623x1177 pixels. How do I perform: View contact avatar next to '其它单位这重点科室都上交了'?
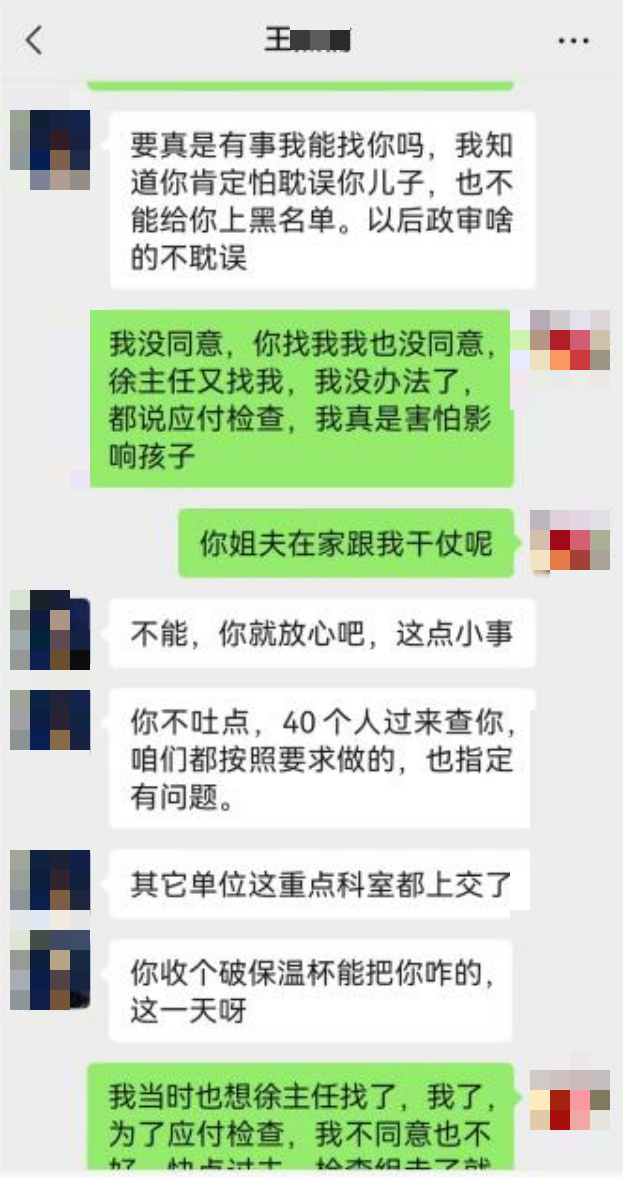50,882
